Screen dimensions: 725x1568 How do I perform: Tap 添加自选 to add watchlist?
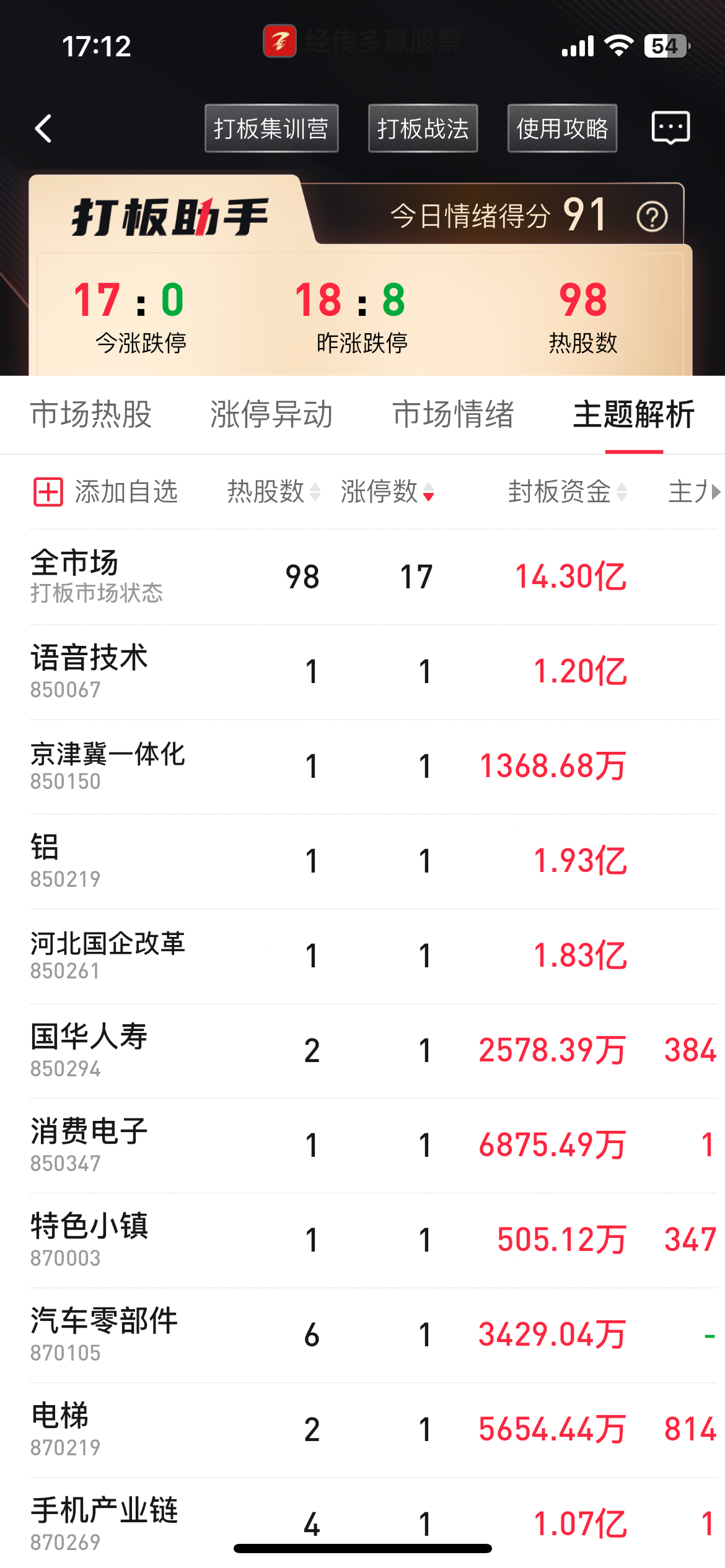pos(105,492)
